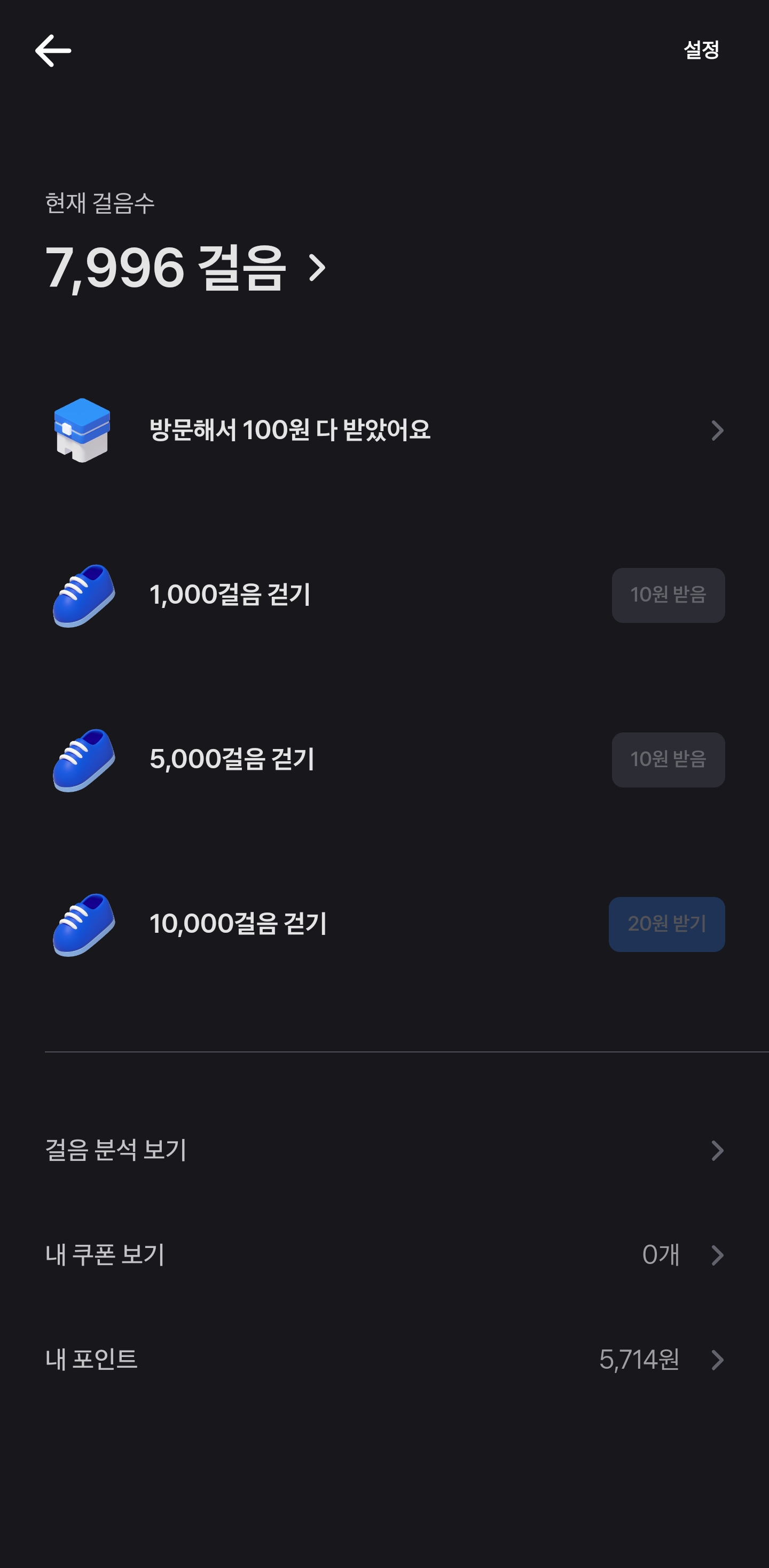Open 내 포인트 balance

click(384, 1359)
